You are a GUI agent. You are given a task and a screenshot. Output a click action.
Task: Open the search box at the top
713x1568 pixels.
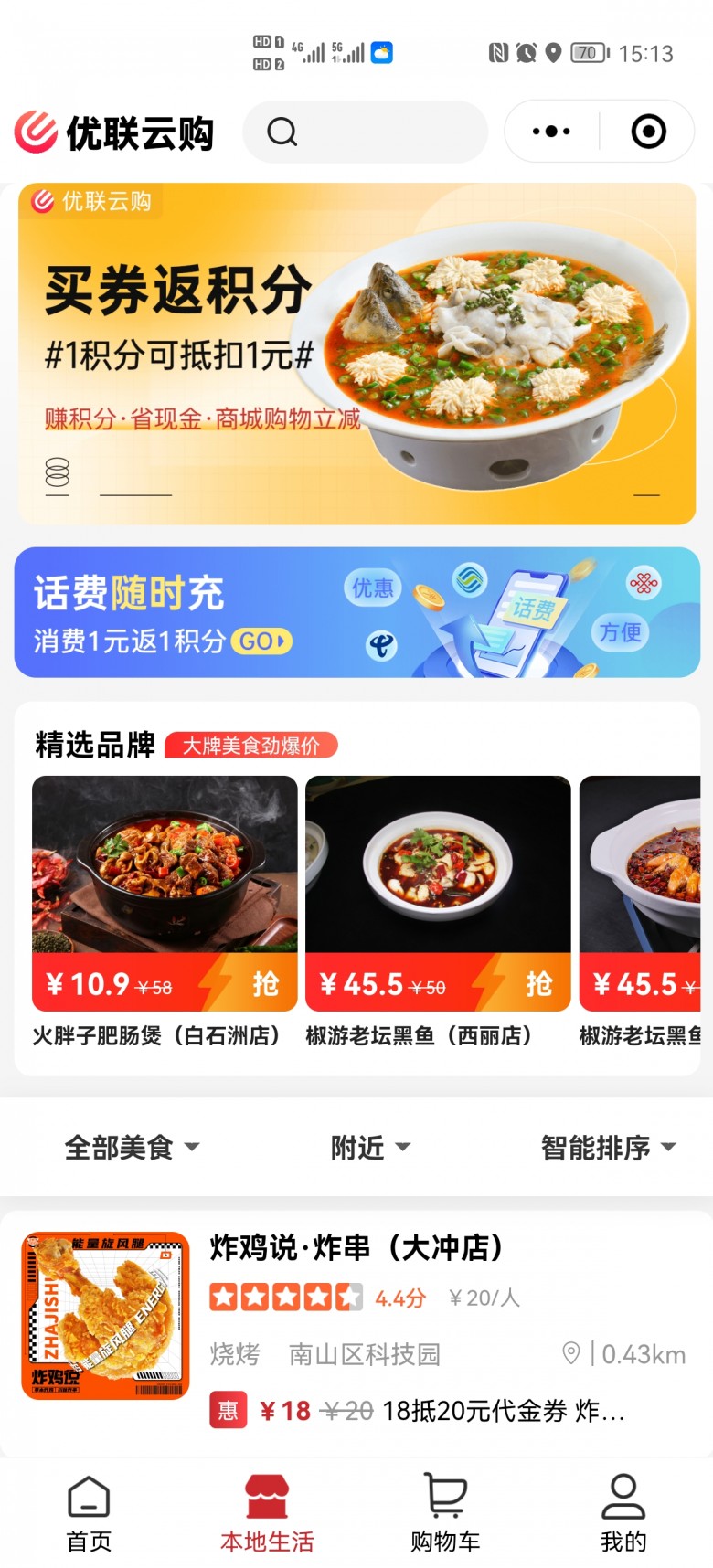[365, 132]
